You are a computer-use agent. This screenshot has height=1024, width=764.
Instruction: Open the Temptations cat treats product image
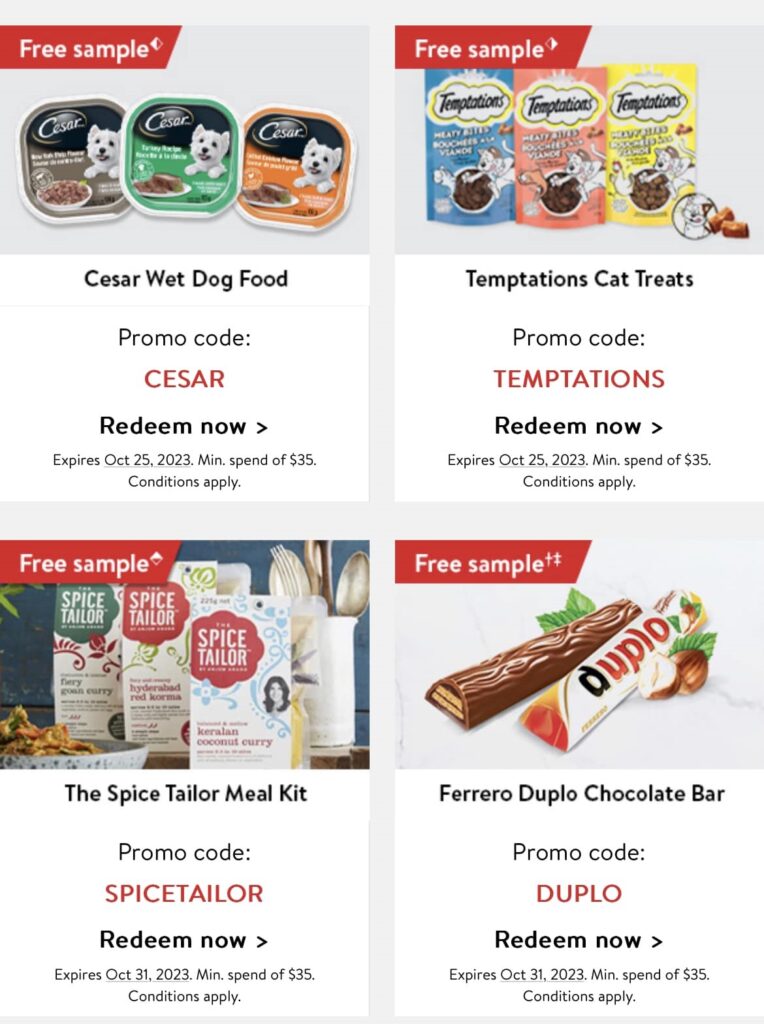click(x=578, y=150)
